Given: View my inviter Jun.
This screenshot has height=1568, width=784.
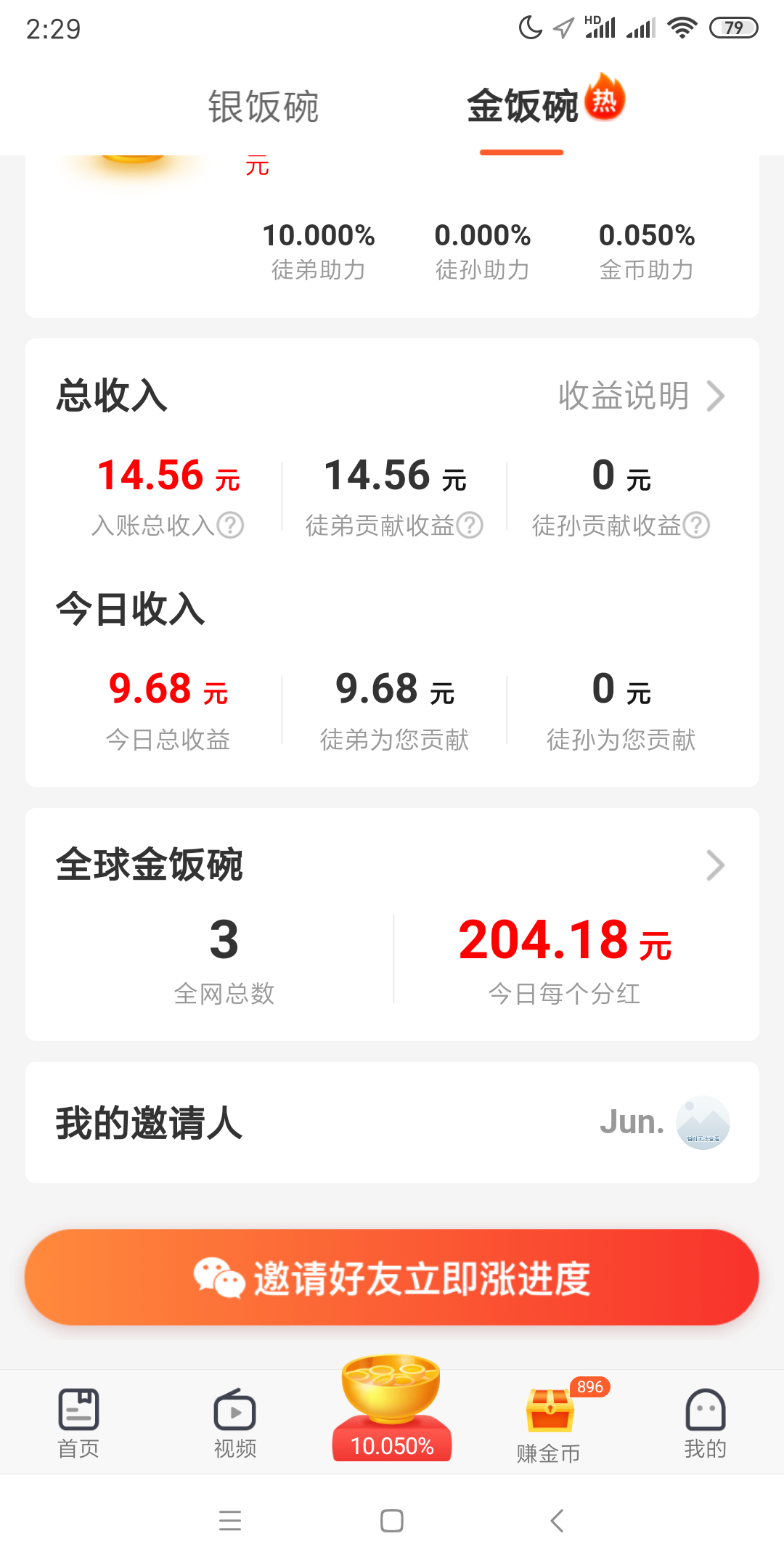Looking at the screenshot, I should 664,1122.
